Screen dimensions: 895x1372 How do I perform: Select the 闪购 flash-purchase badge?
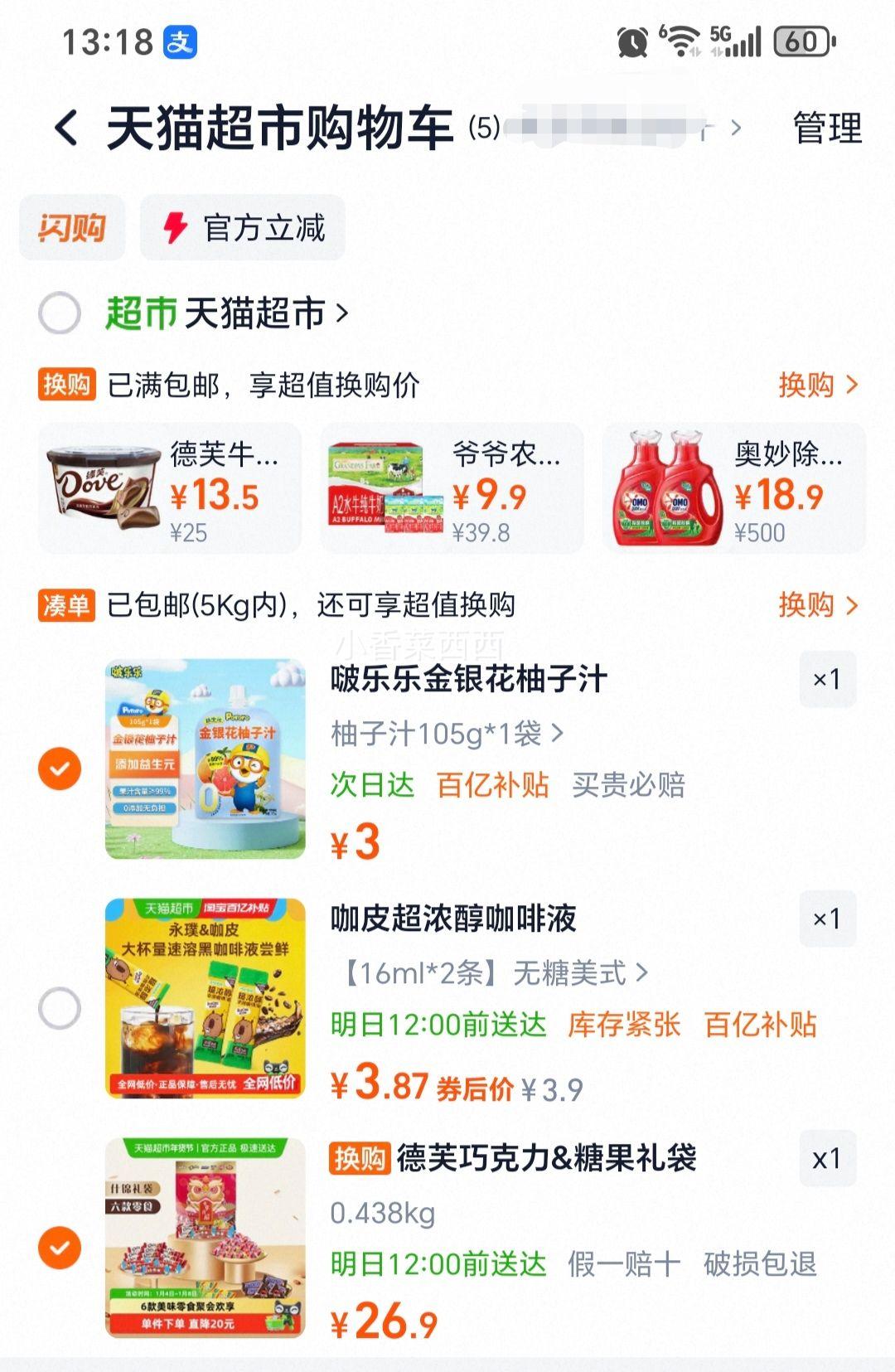pos(71,228)
